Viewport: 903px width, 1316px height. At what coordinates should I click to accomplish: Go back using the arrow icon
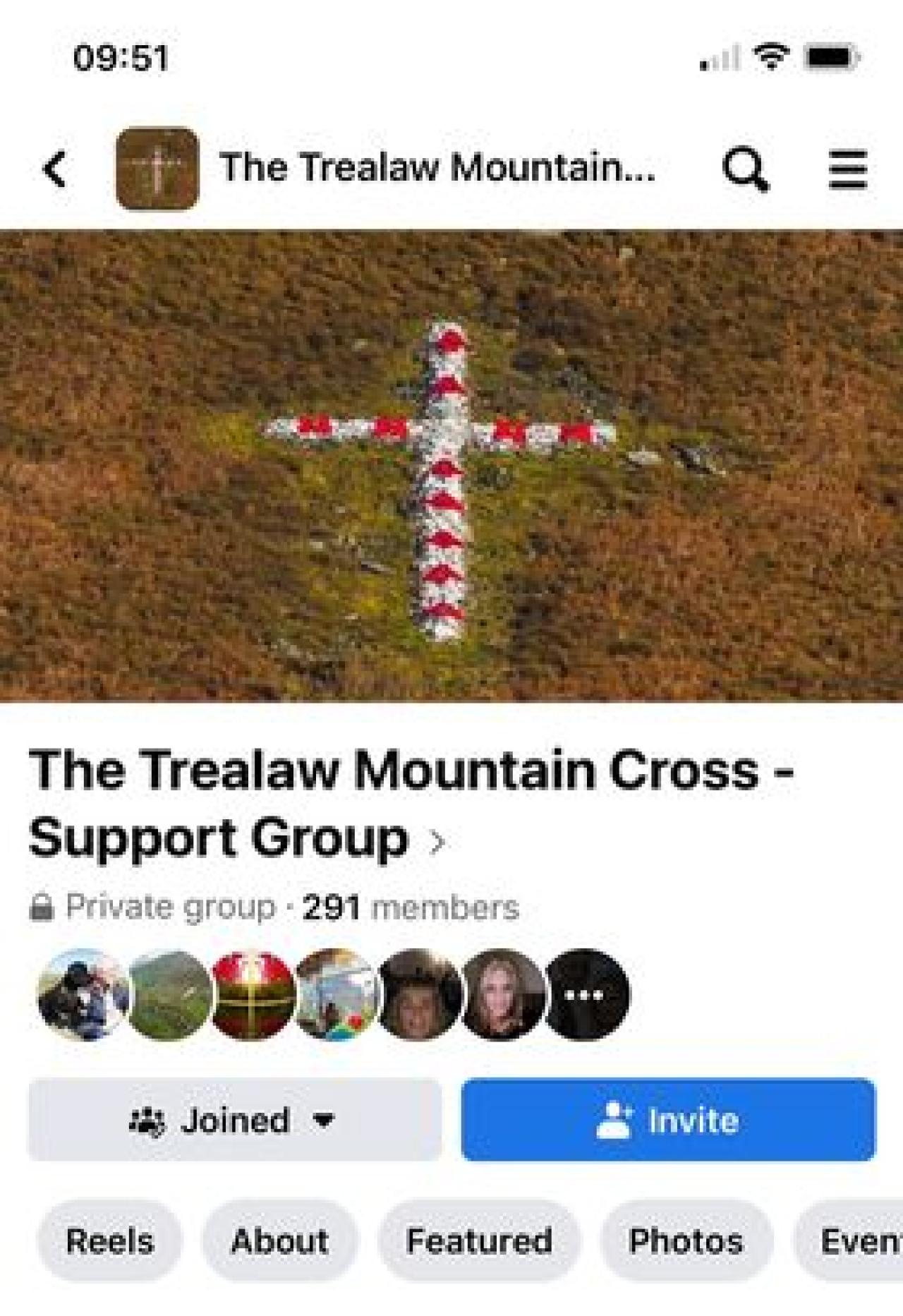pos(55,169)
